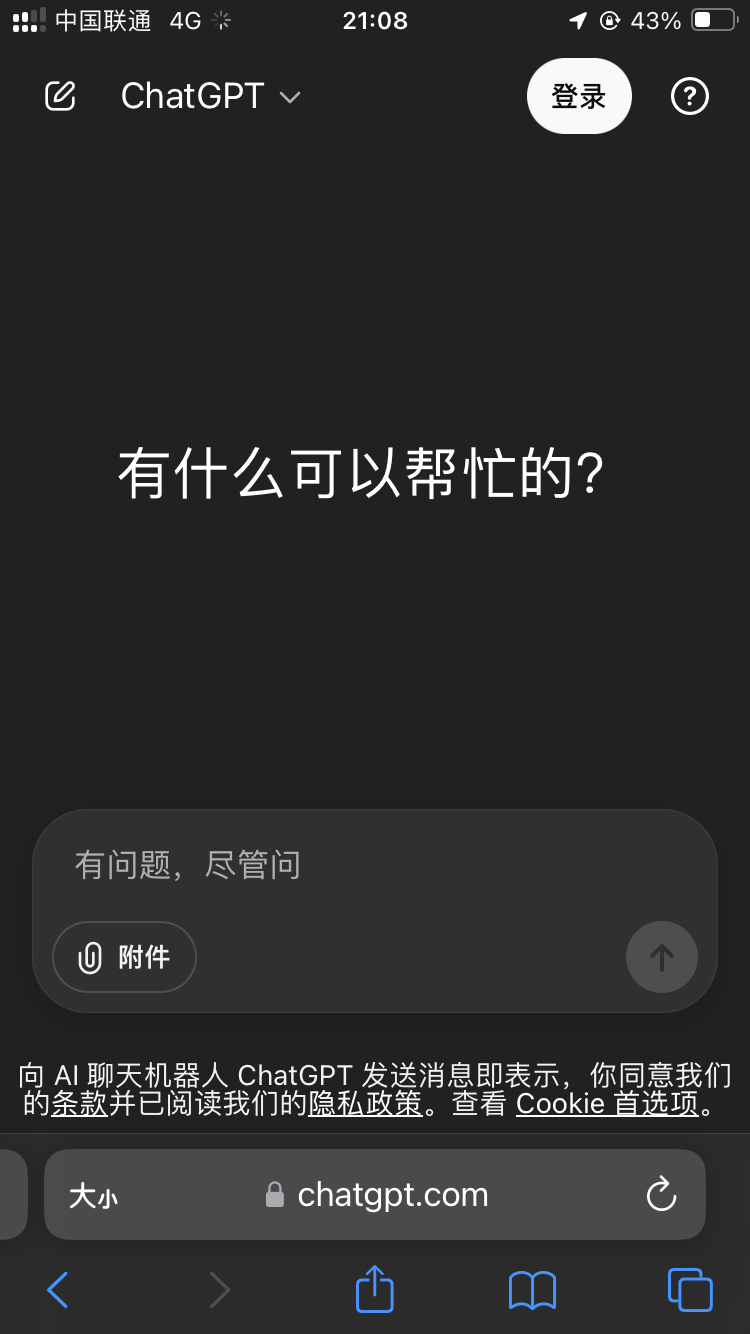Open a new chat with the compose icon

point(60,96)
